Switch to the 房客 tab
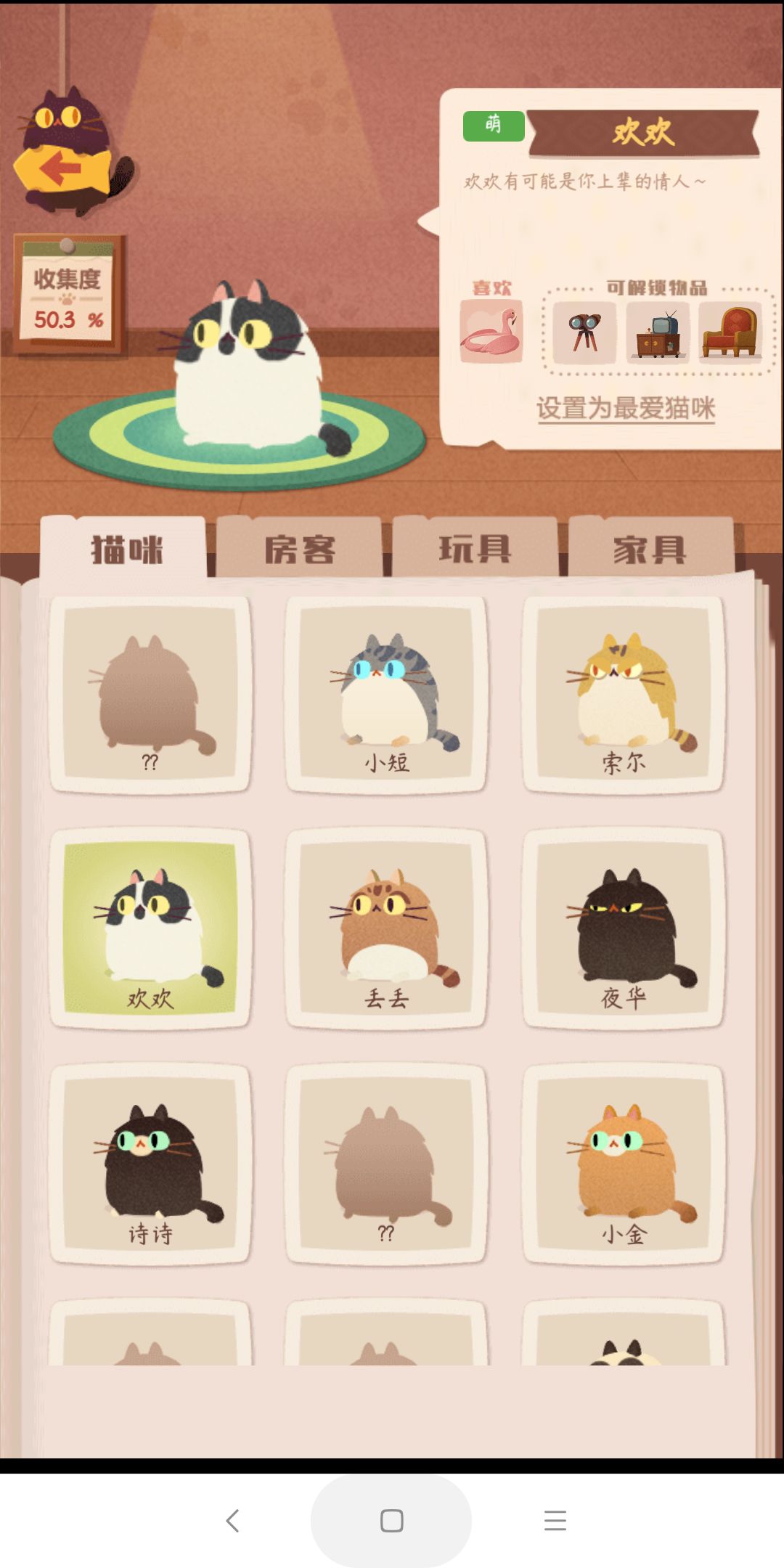The height and width of the screenshot is (1568, 784). (302, 550)
